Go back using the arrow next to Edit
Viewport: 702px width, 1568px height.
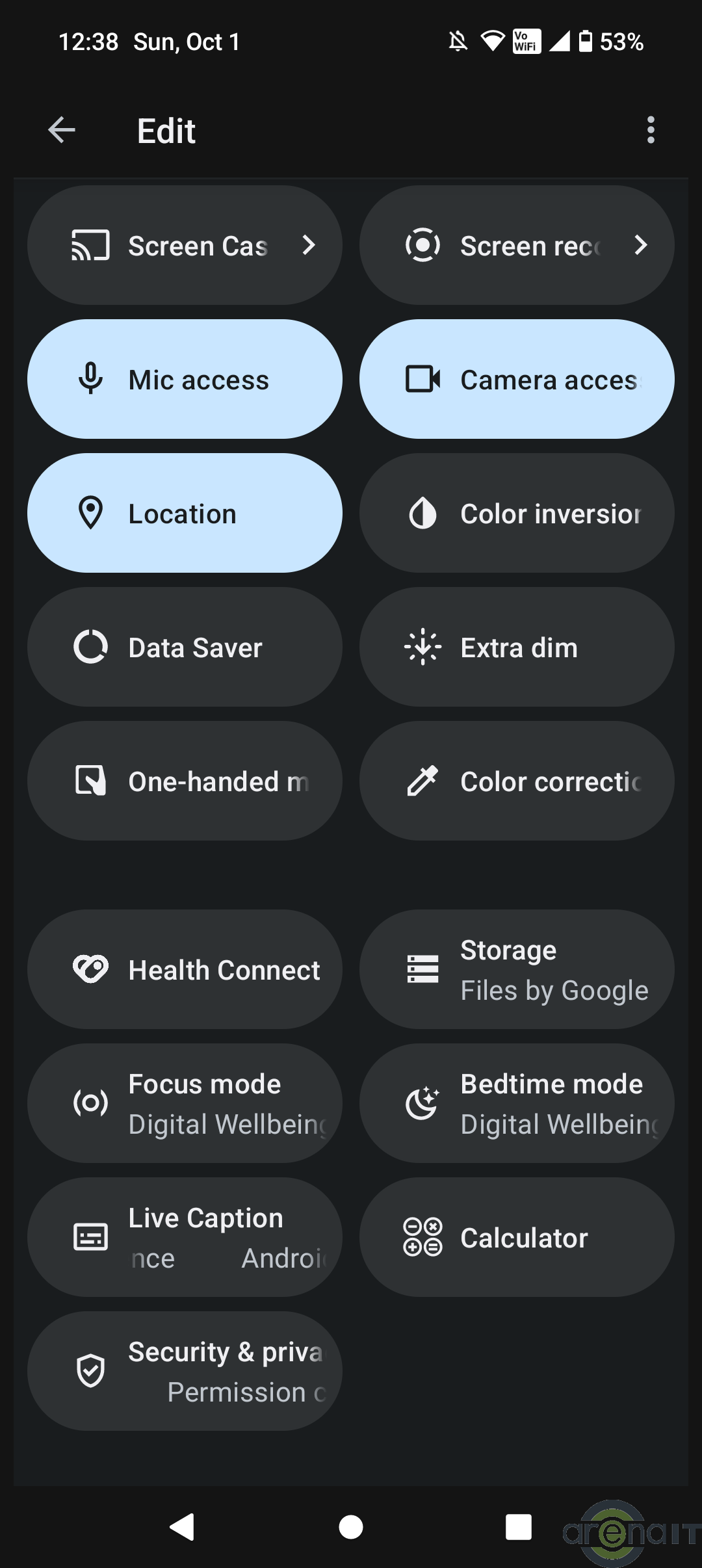click(62, 130)
